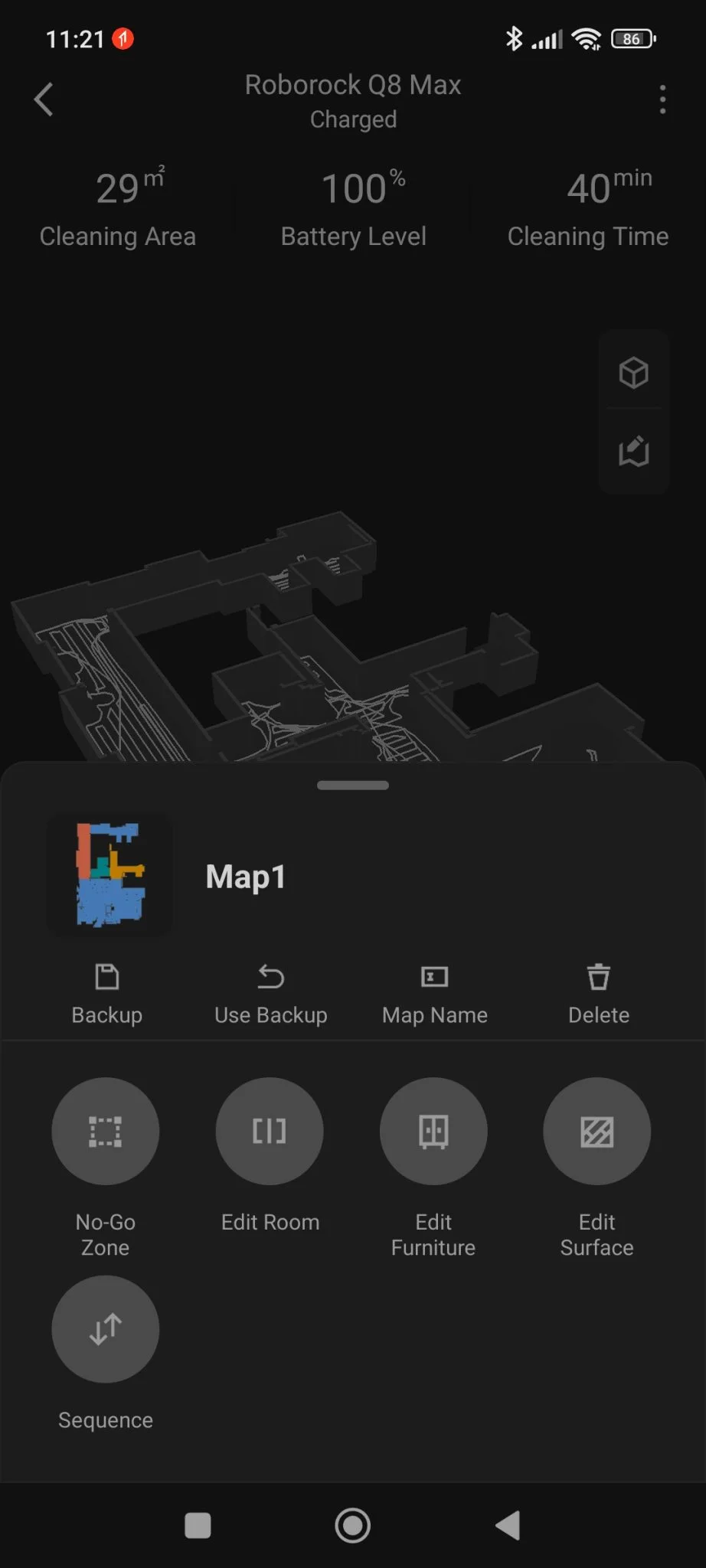Open the three-dot overflow menu

pyautogui.click(x=662, y=100)
